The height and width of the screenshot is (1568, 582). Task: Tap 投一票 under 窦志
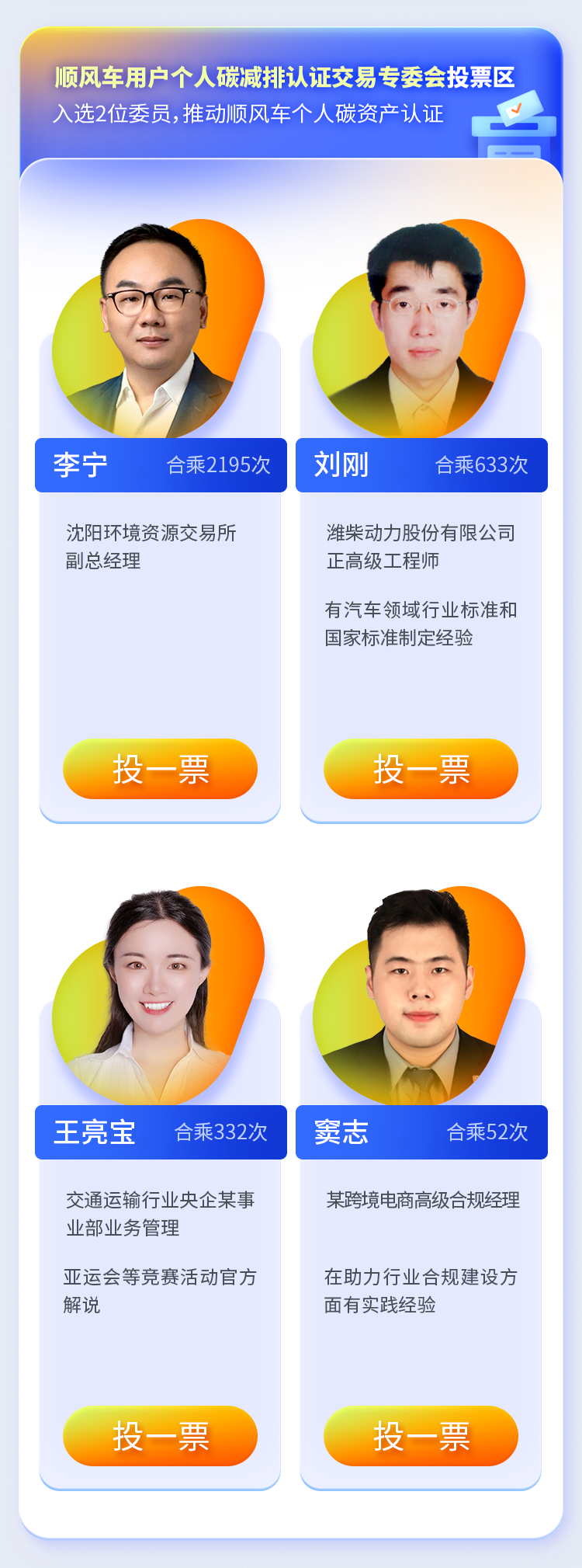point(421,1436)
